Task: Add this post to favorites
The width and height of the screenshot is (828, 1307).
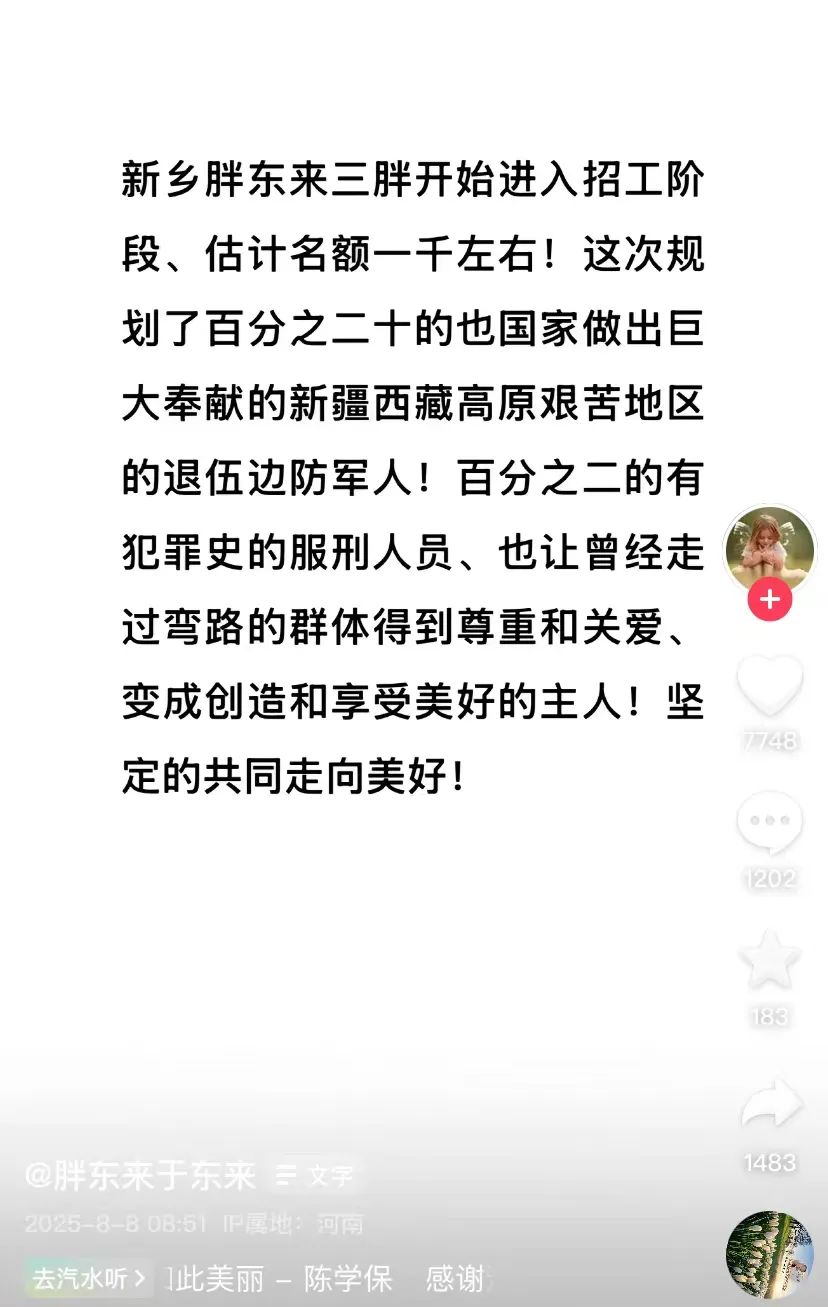Action: 769,961
